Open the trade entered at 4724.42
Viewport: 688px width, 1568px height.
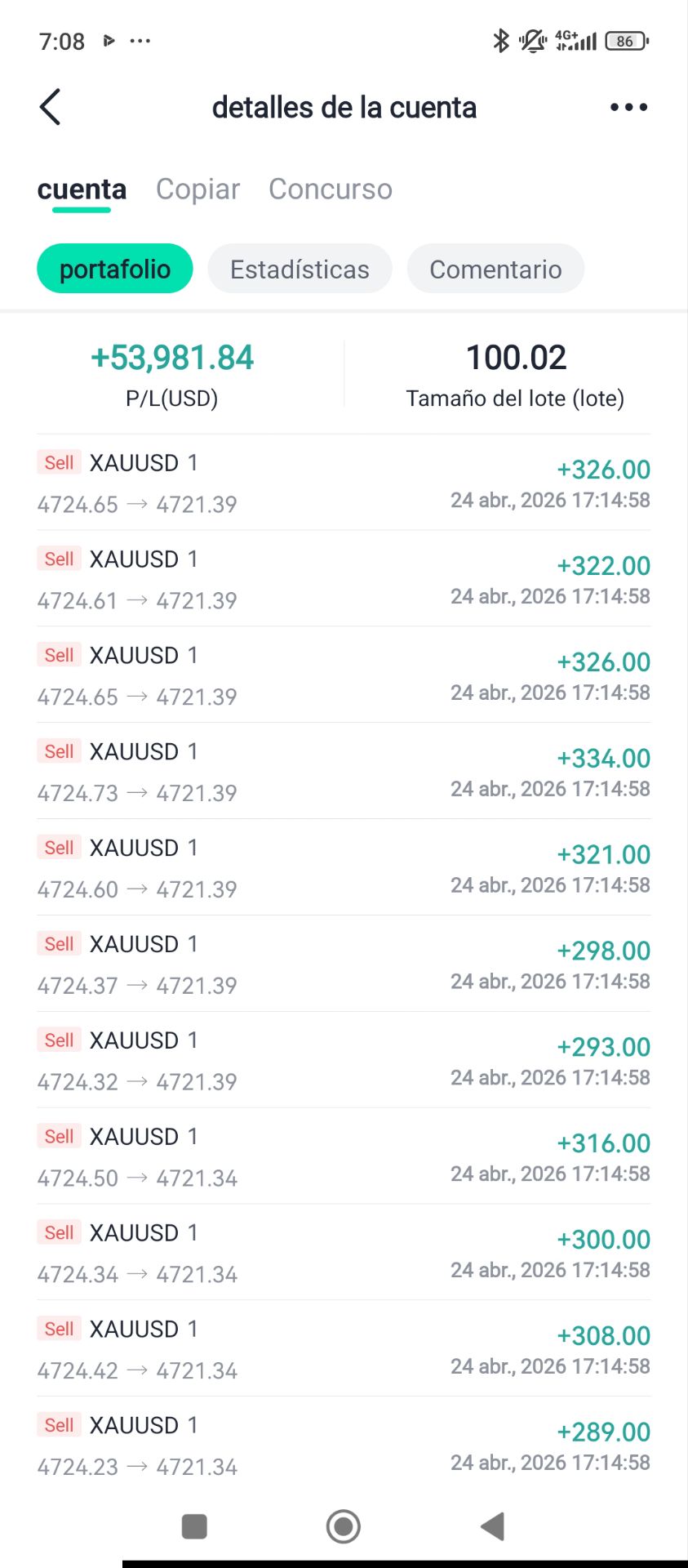tap(344, 1350)
